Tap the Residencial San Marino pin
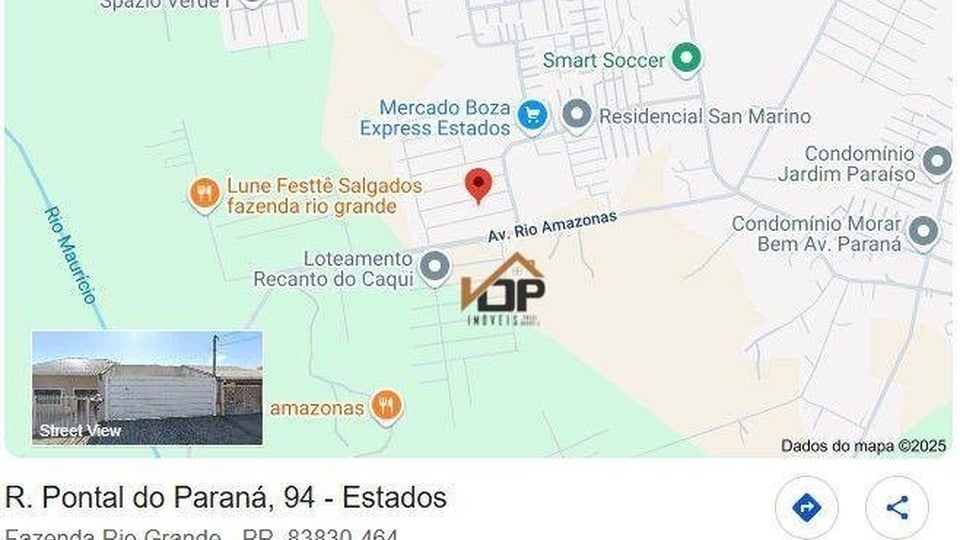 pos(577,116)
